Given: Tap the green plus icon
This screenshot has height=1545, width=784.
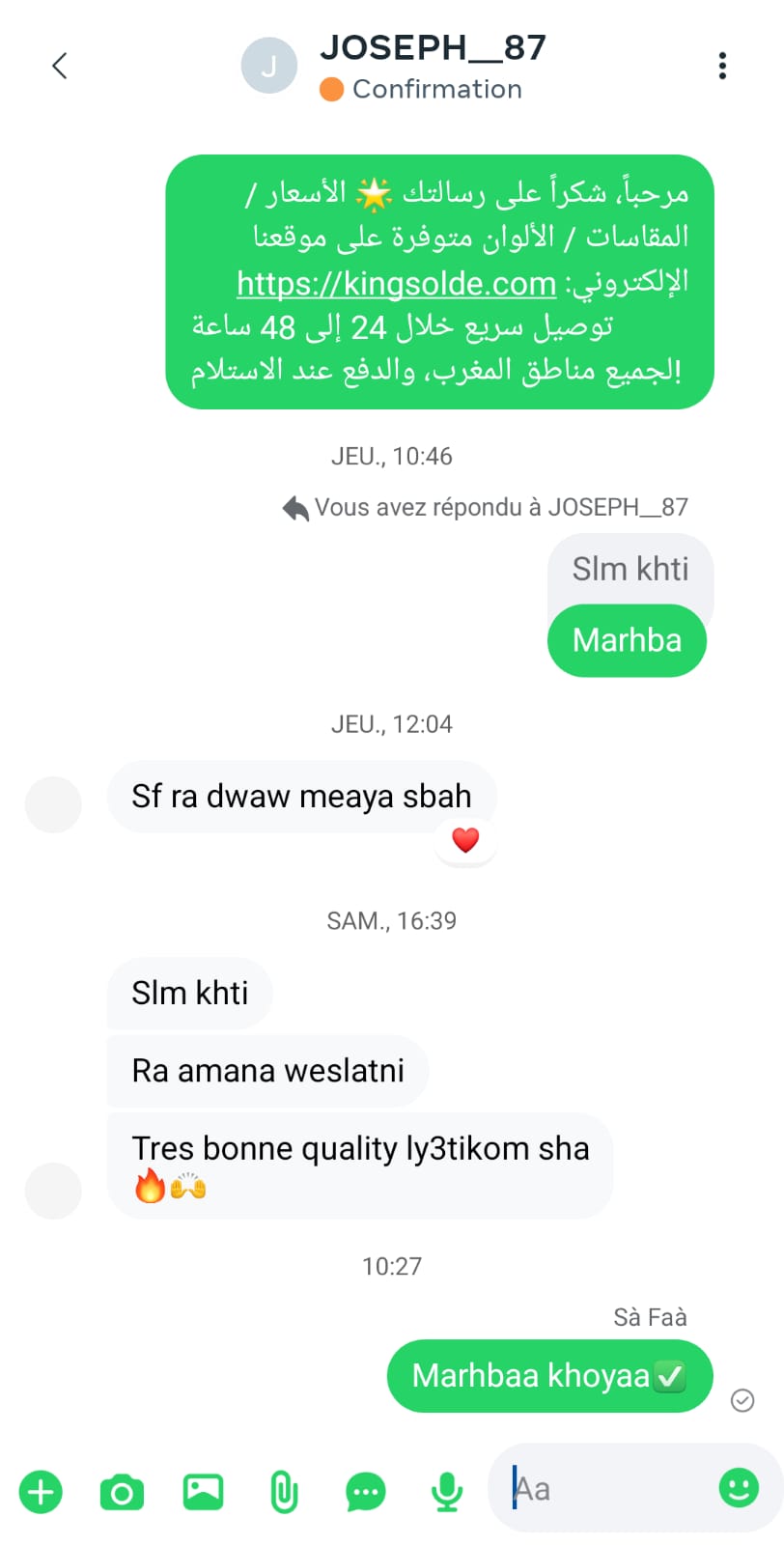Looking at the screenshot, I should [41, 1492].
